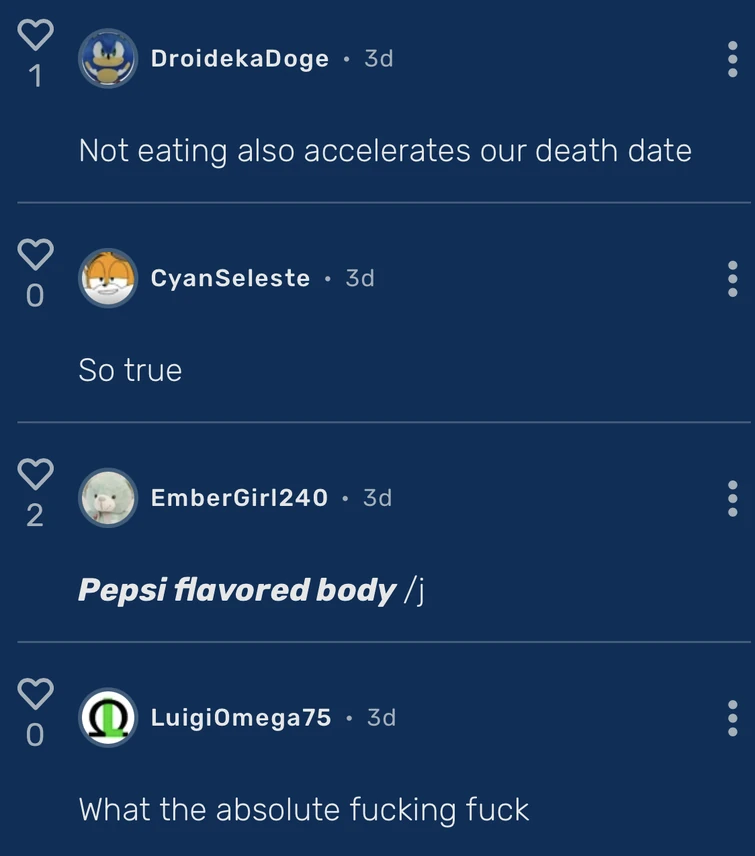This screenshot has height=856, width=755.
Task: Open overflow menu on EmberGirl240's comment
Action: tap(733, 498)
